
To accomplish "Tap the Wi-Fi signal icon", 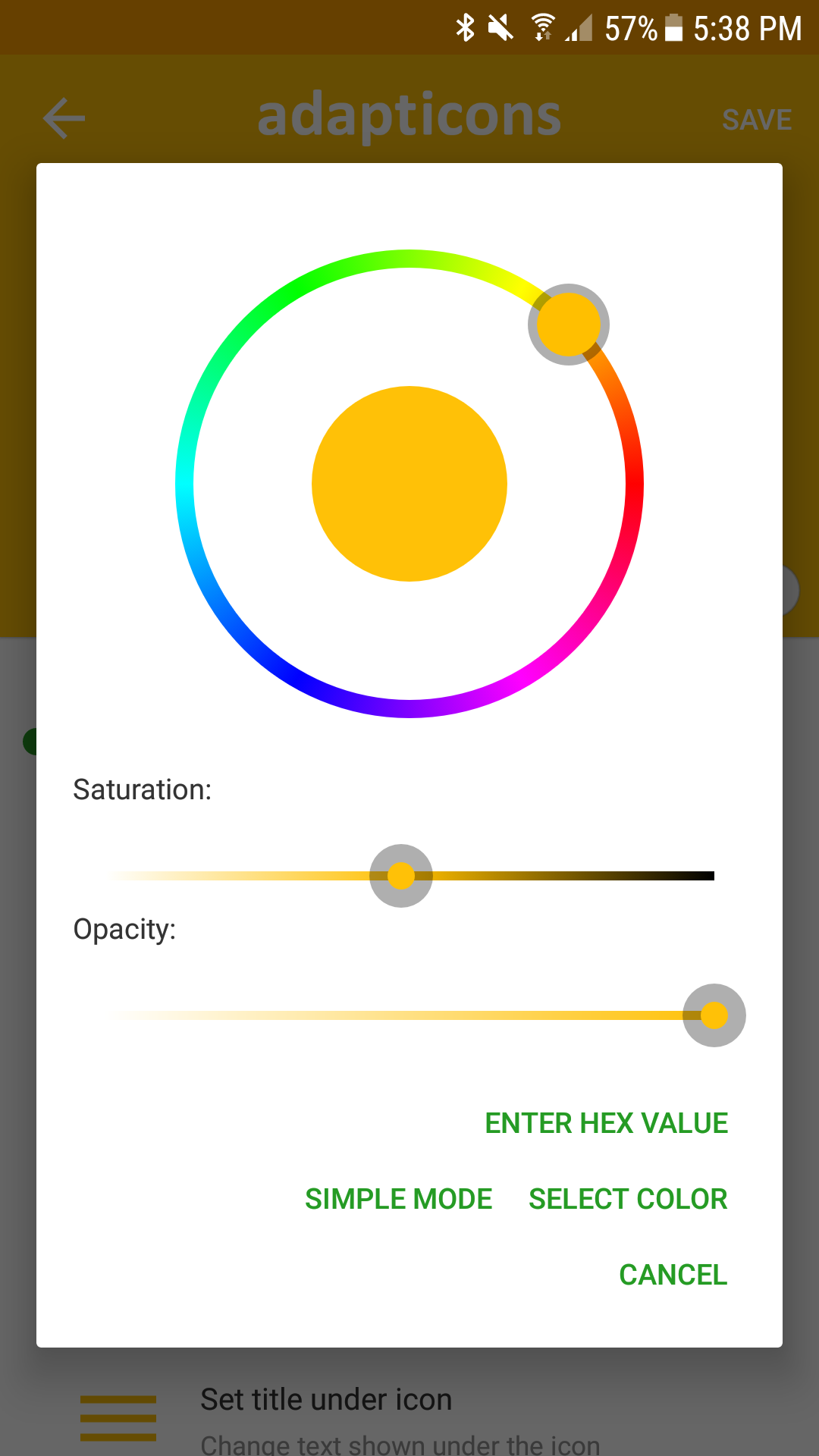I will pyautogui.click(x=543, y=28).
